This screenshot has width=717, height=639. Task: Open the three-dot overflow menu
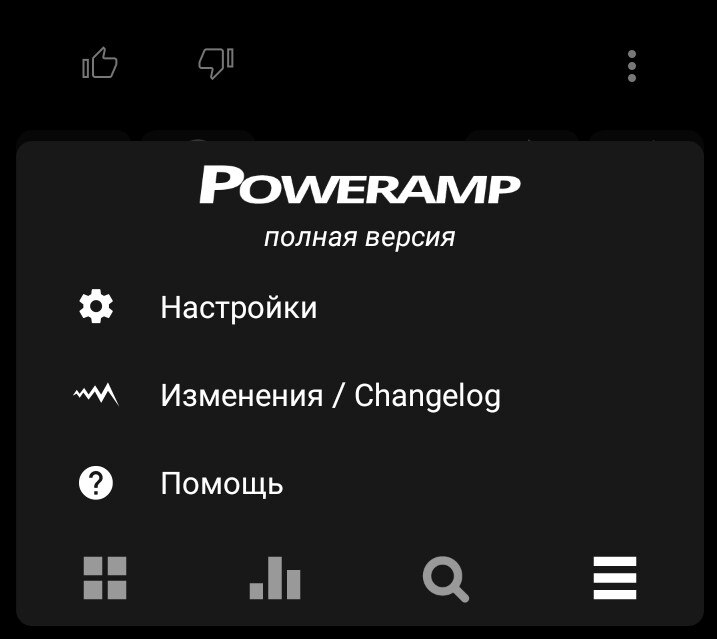point(632,66)
